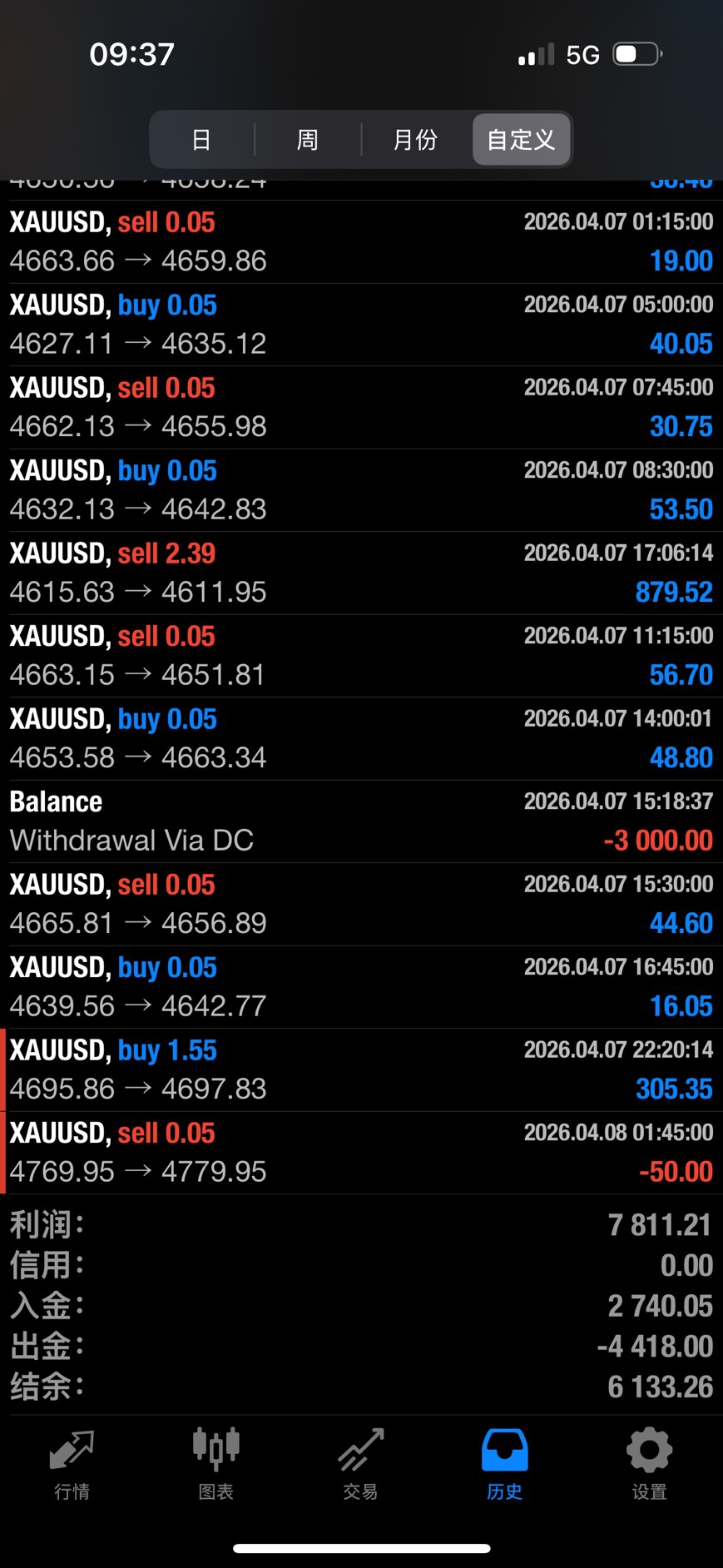Expand the XAUUSD buy 1.55 trade
Viewport: 723px width, 1568px height.
361,1069
